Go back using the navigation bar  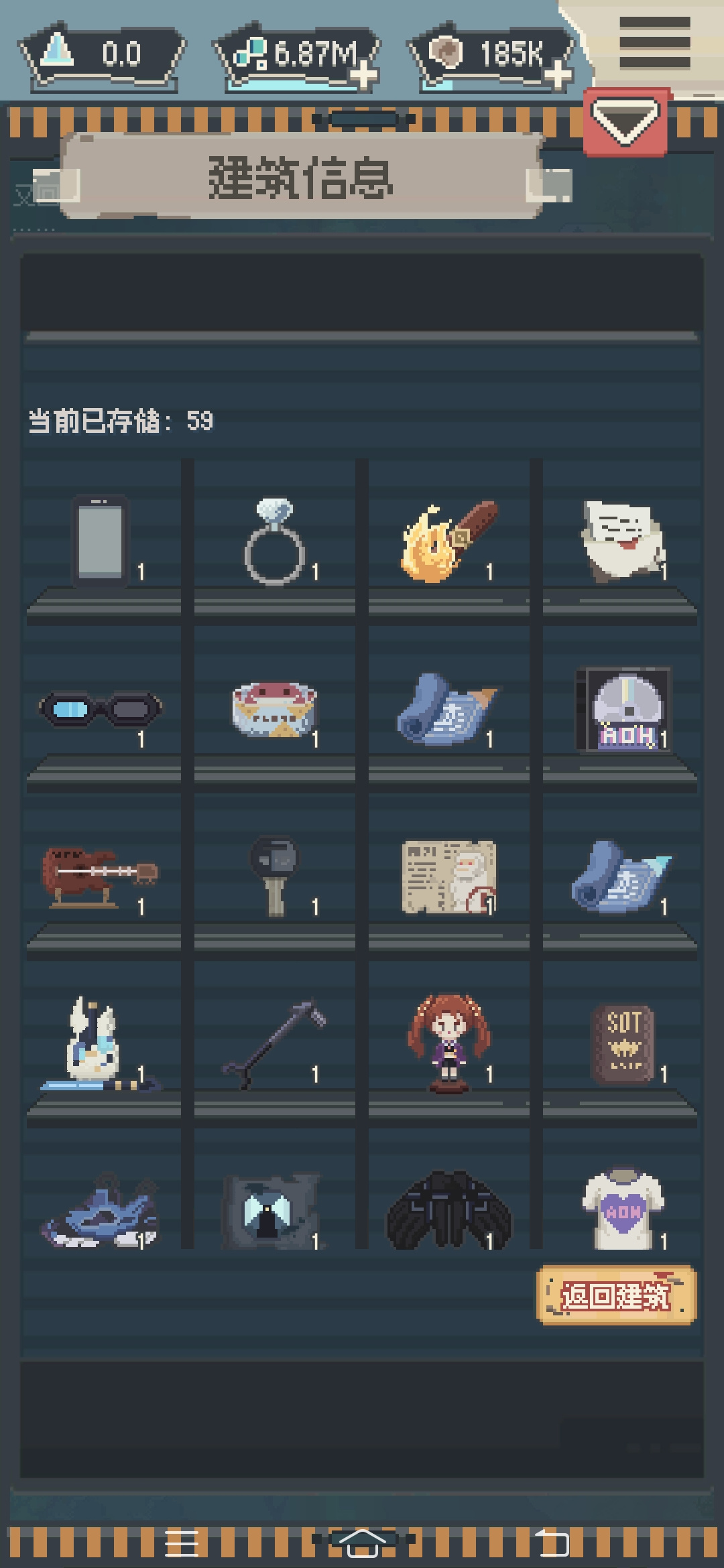tap(552, 1543)
